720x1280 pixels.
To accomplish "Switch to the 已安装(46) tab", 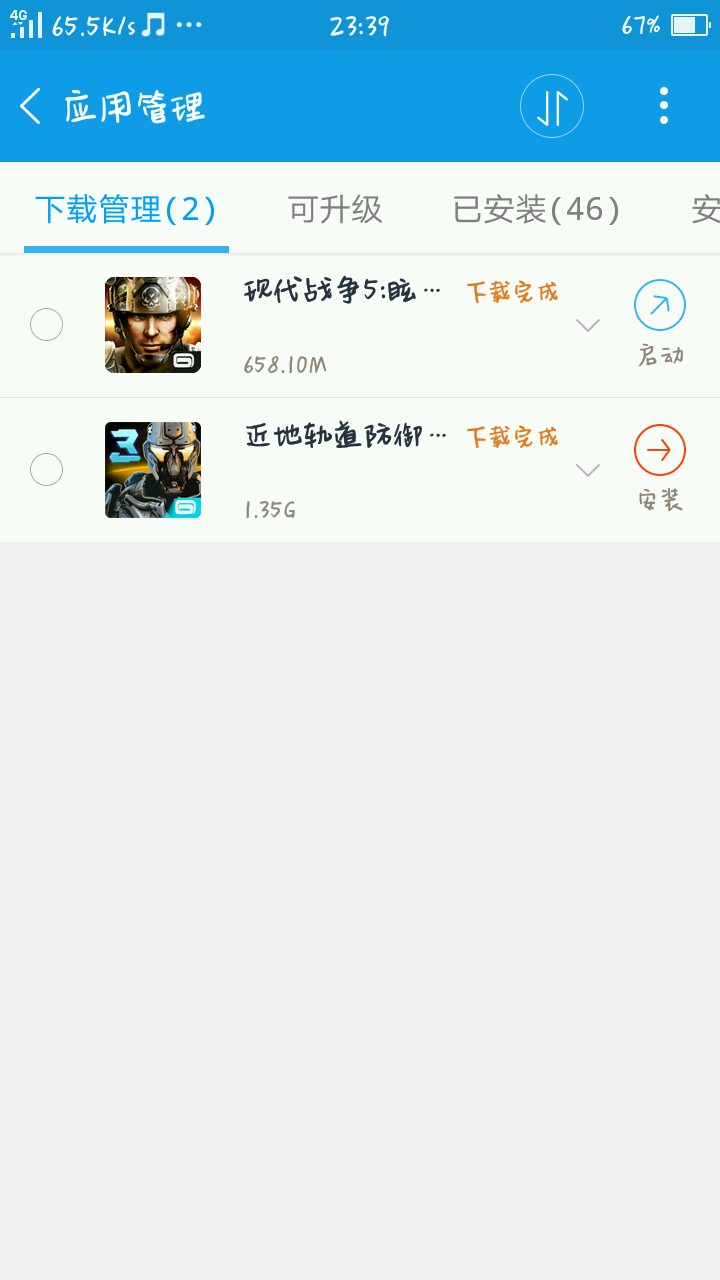I will click(536, 210).
